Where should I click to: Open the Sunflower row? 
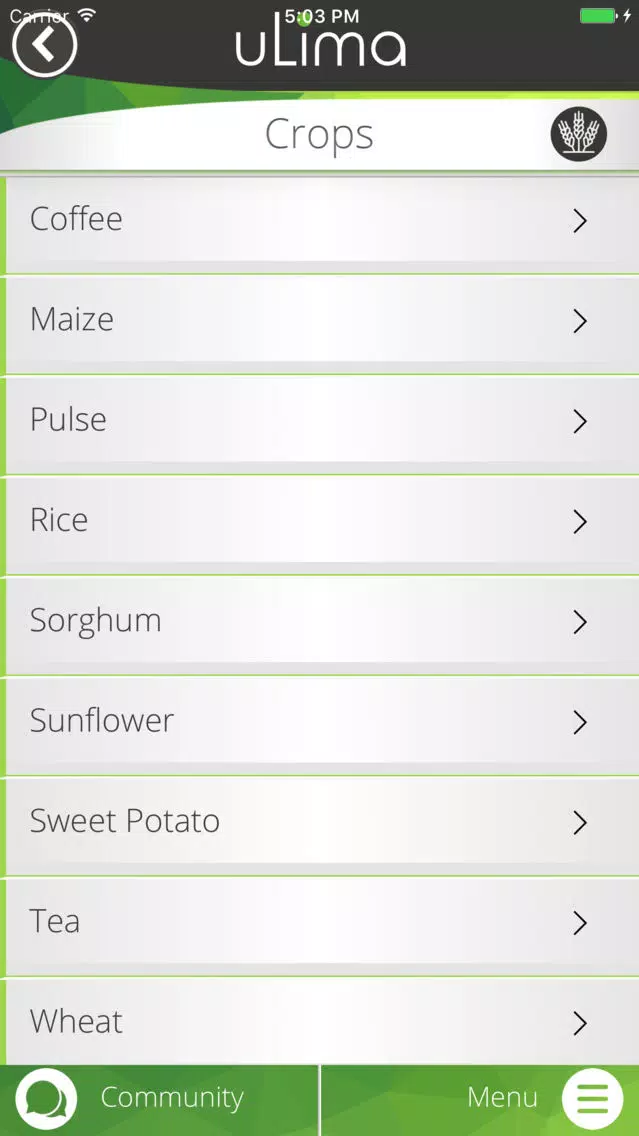point(320,726)
